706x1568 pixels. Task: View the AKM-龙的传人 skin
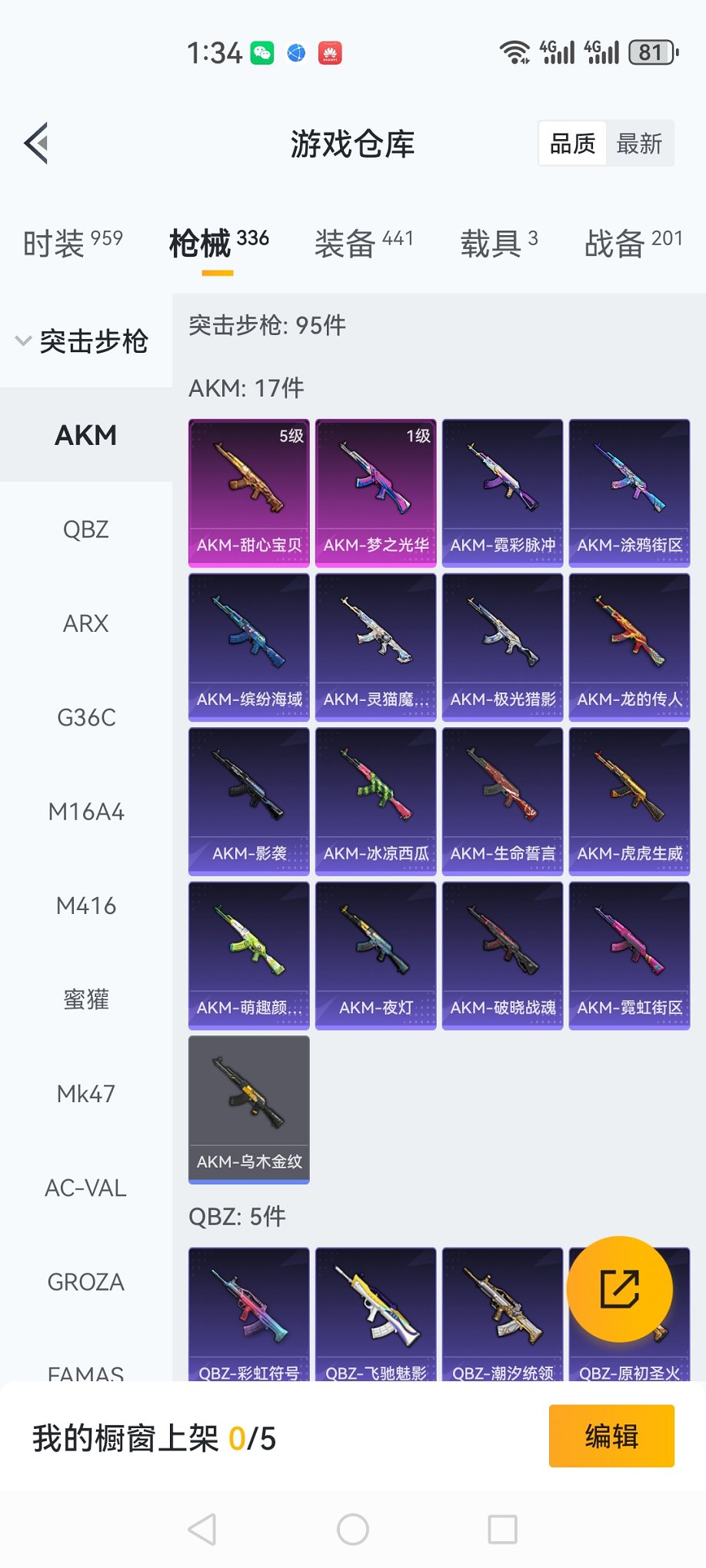tap(629, 647)
